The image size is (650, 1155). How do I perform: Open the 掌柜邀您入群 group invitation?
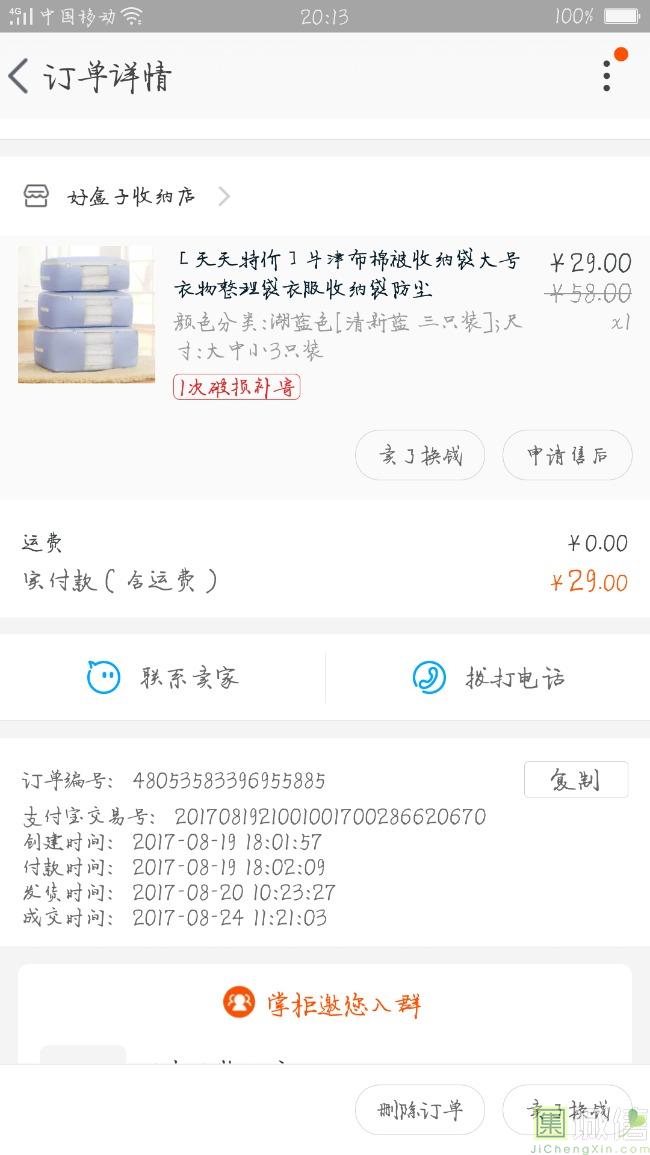point(324,1003)
